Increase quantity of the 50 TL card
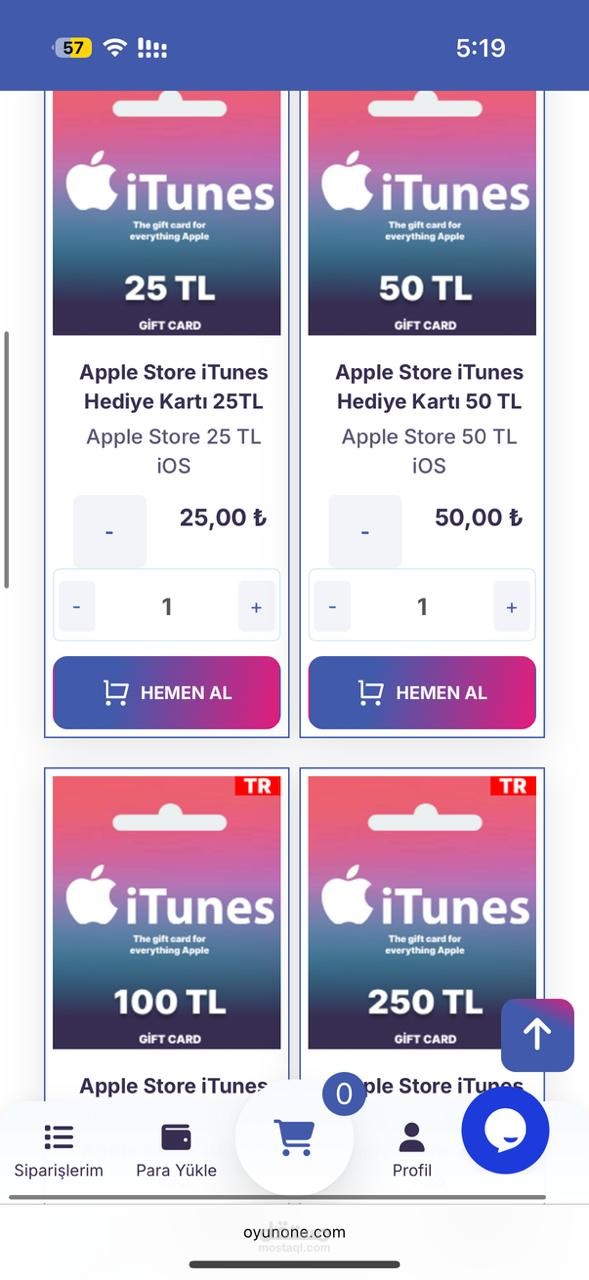 pos(512,606)
